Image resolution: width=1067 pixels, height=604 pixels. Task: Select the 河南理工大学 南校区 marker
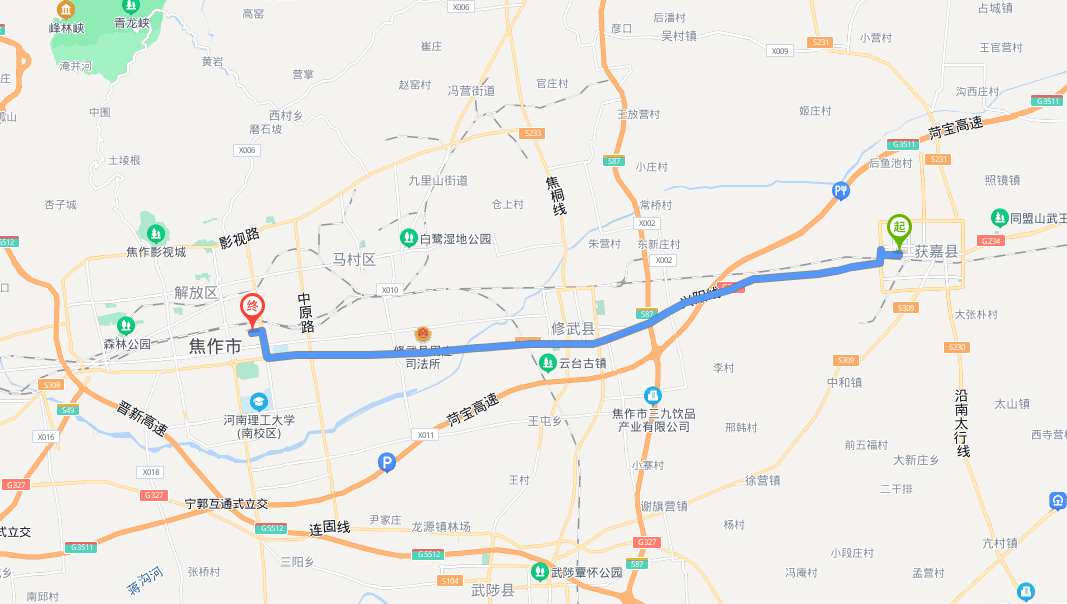click(259, 400)
